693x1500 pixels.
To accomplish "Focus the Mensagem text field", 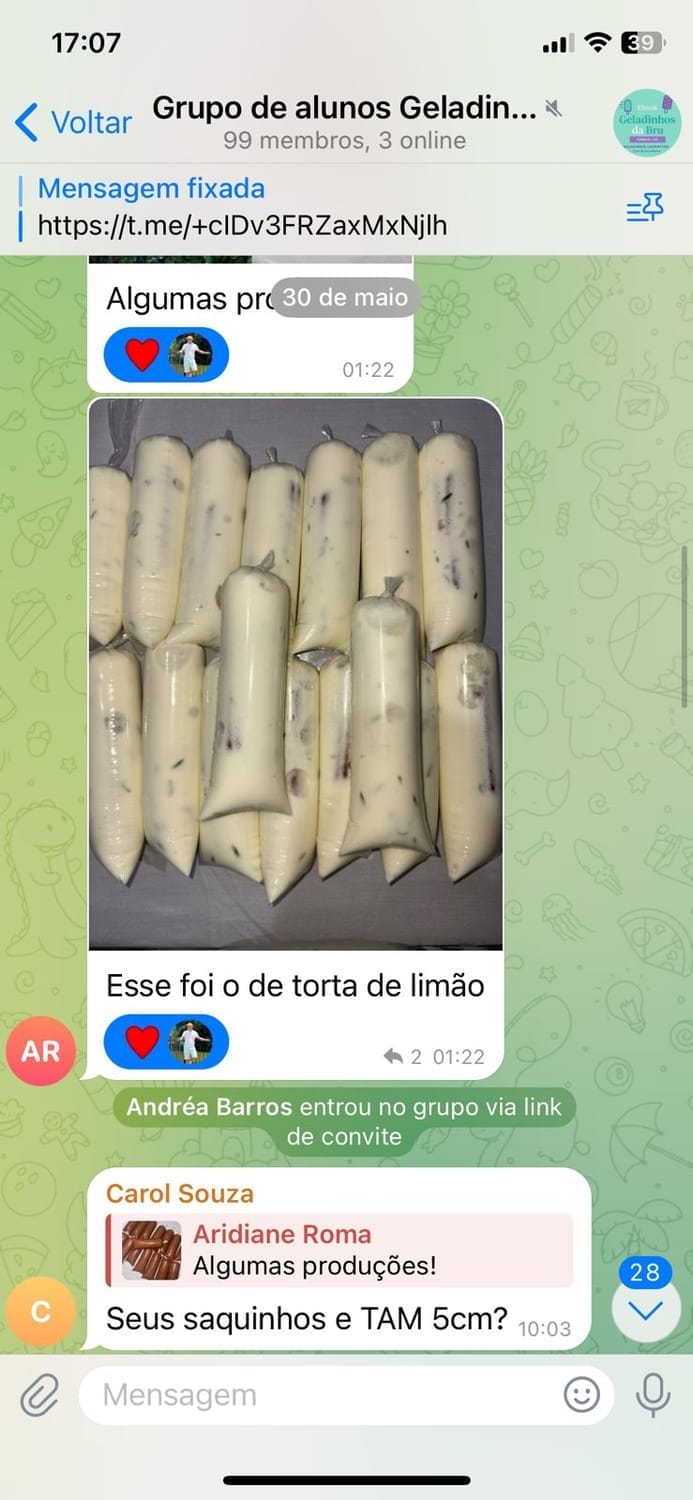I will pos(320,1394).
